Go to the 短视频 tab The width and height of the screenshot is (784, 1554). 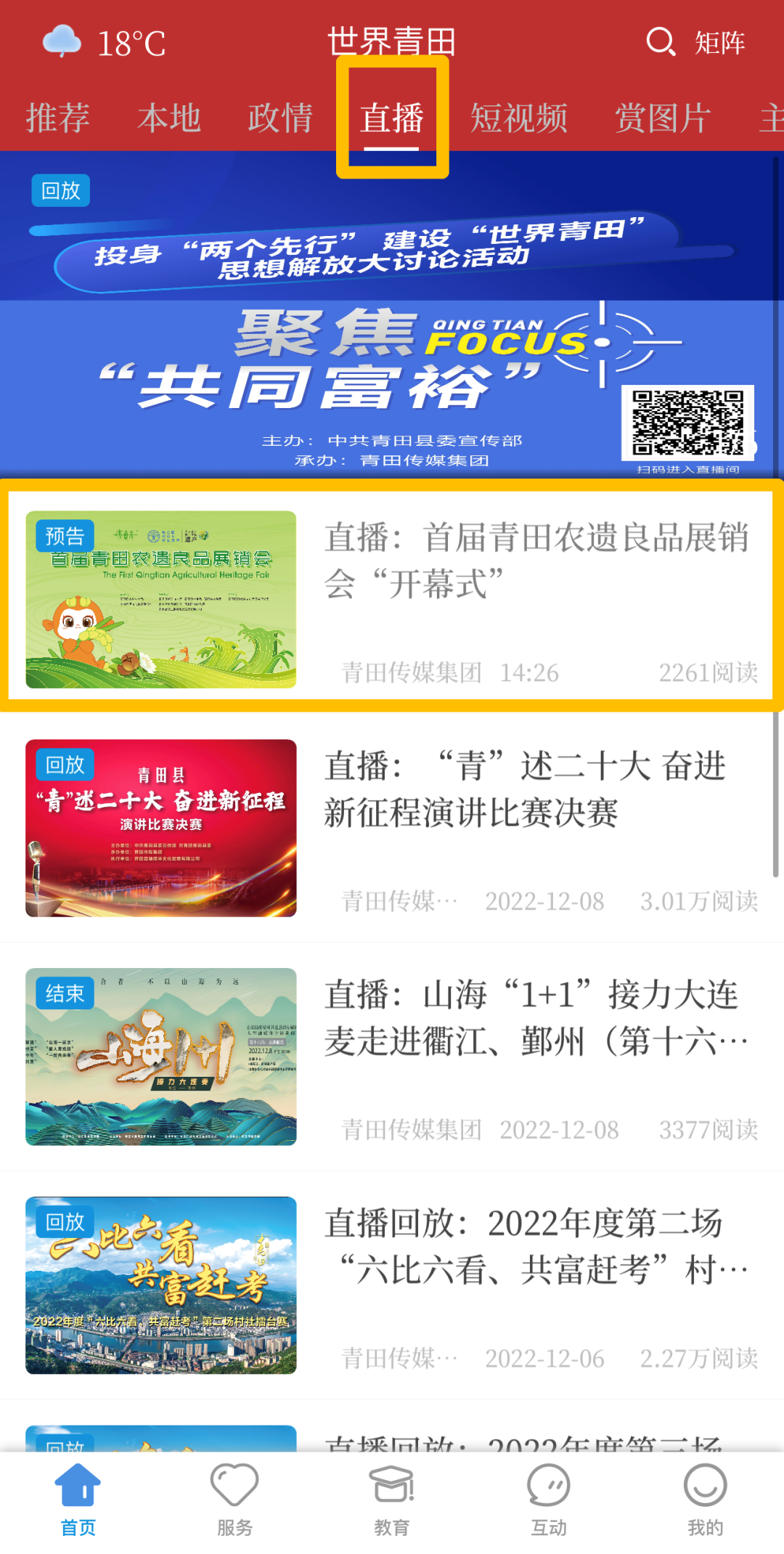pyautogui.click(x=519, y=118)
